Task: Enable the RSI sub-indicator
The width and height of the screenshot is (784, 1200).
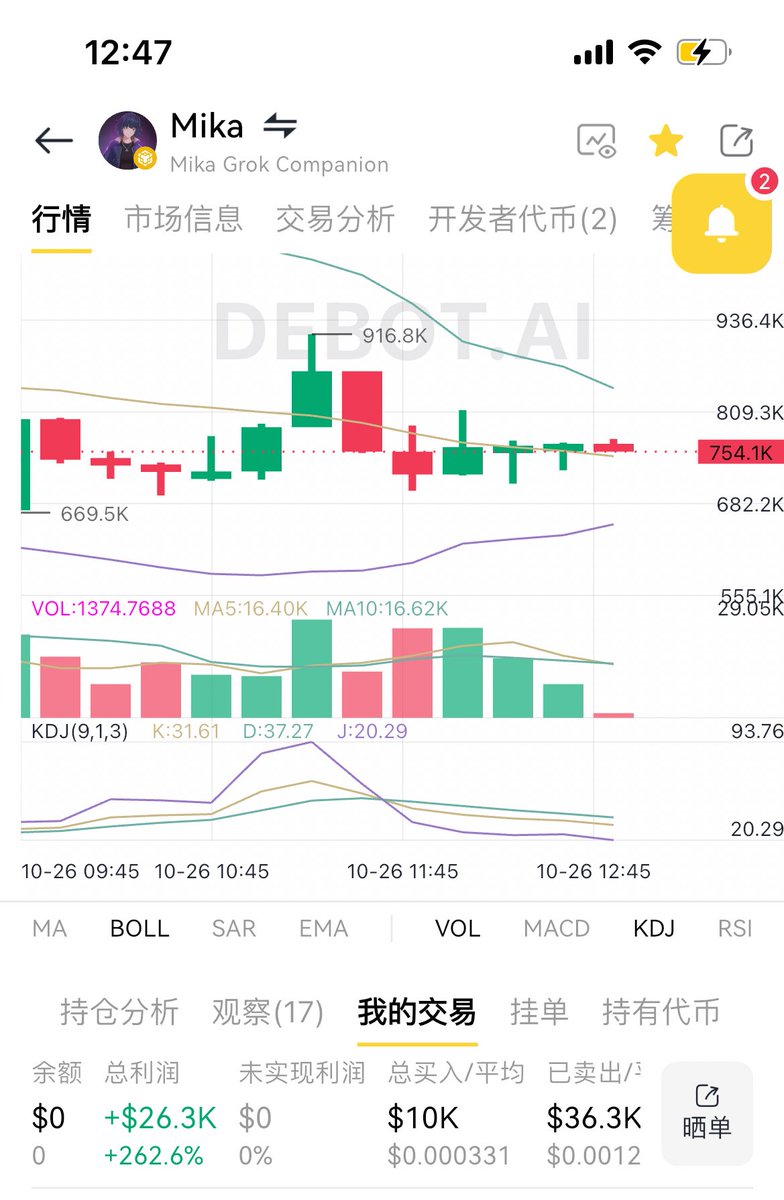Action: 734,928
